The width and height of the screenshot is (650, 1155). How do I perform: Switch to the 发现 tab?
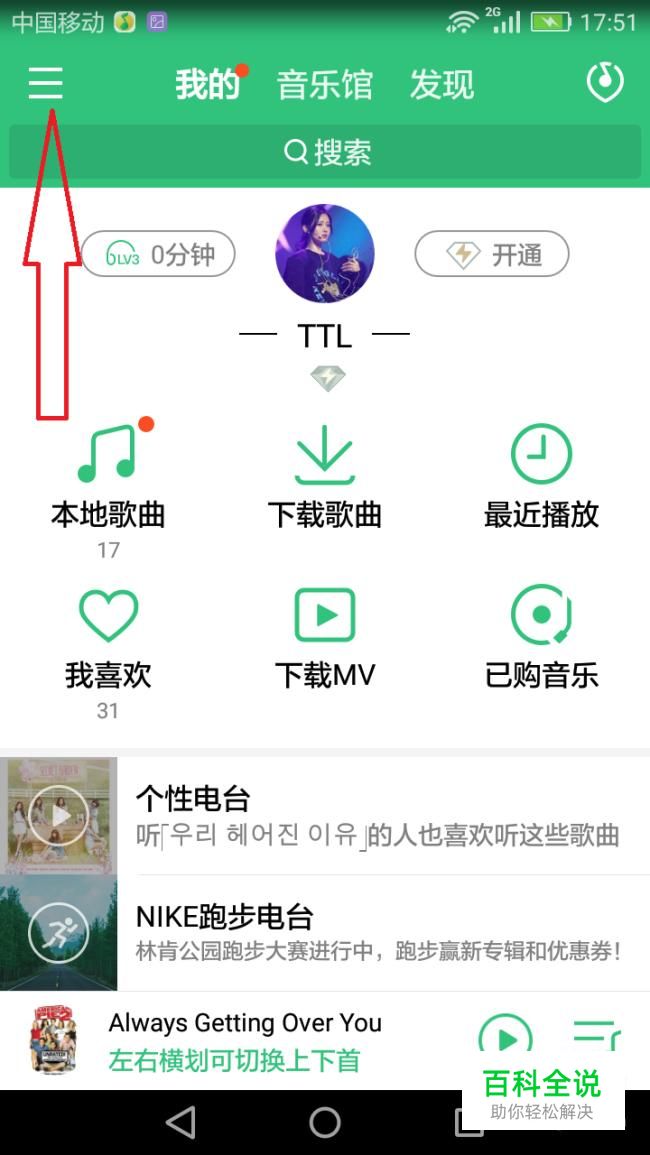[x=441, y=85]
